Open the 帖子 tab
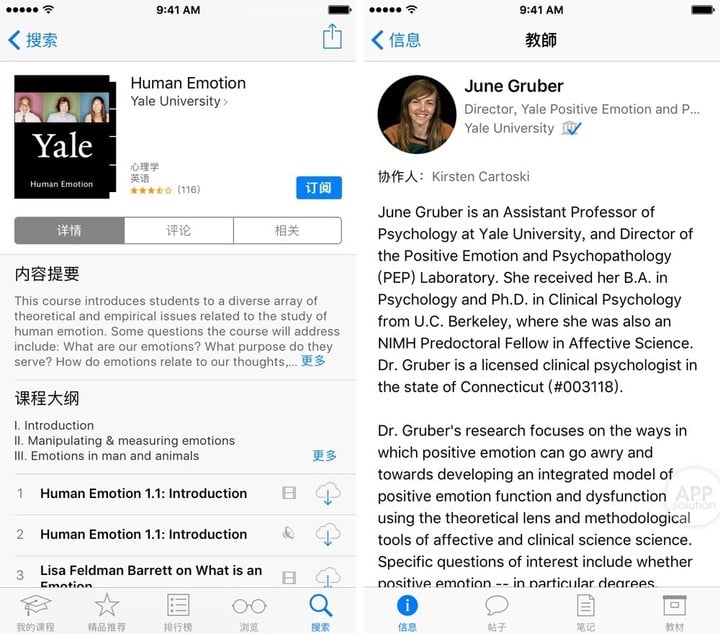This screenshot has width=720, height=634. (x=497, y=611)
